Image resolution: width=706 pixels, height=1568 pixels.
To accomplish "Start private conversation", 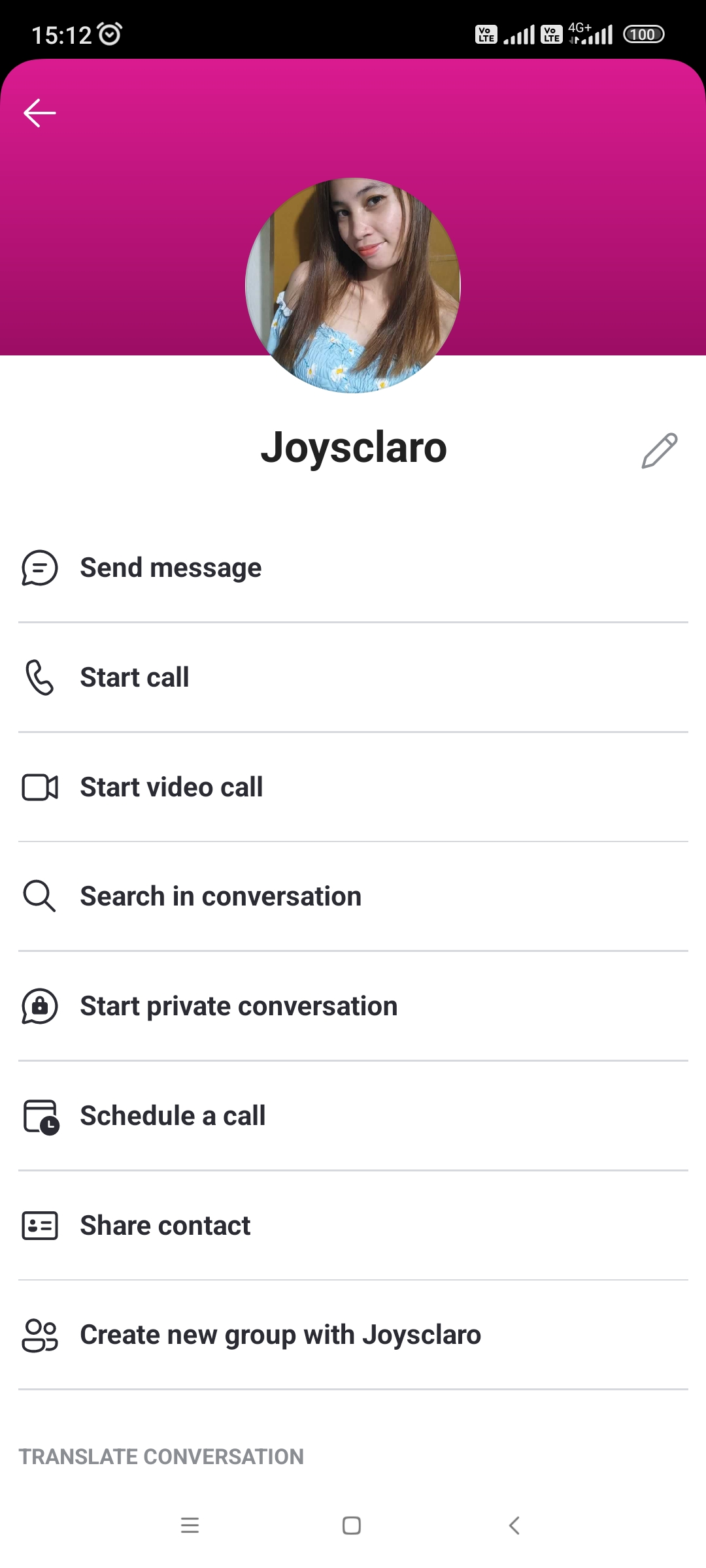I will 353,1006.
